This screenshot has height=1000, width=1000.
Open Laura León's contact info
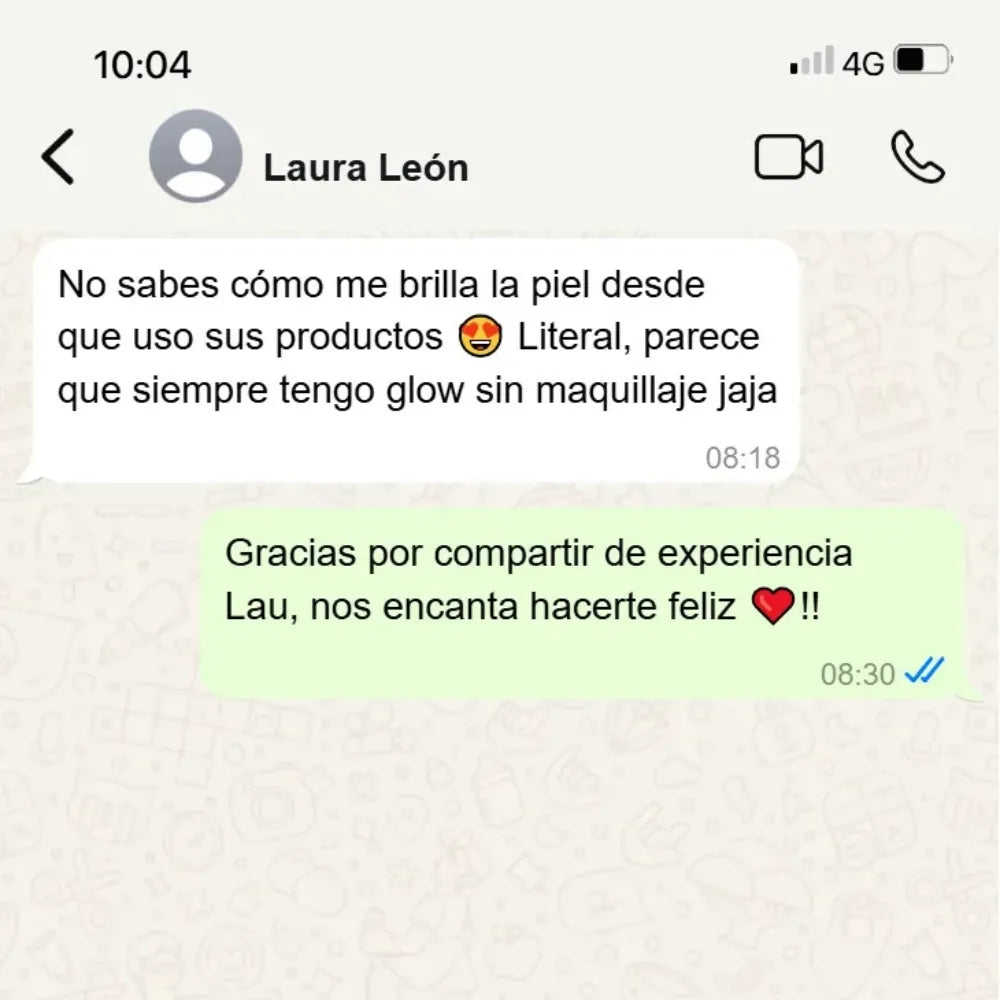pos(364,168)
